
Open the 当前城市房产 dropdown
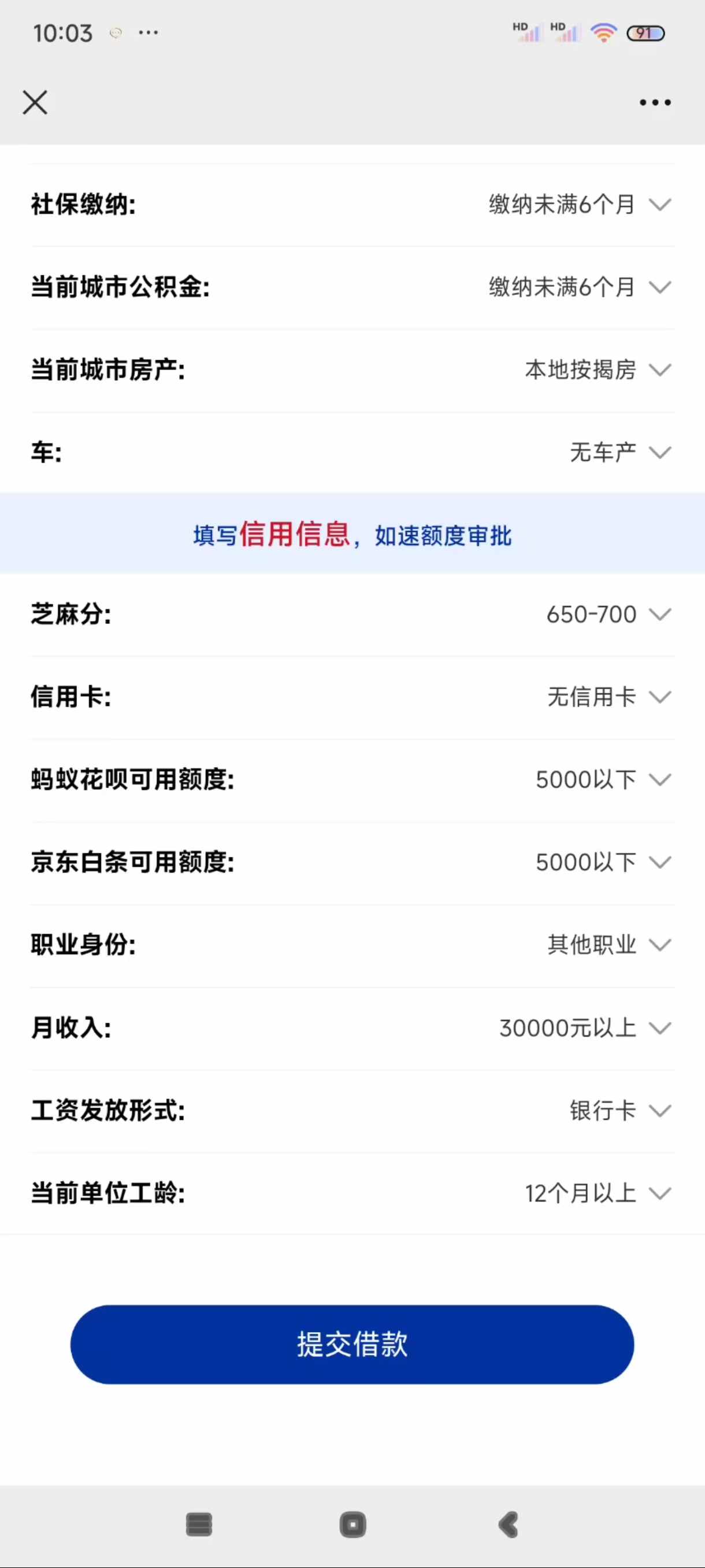pyautogui.click(x=353, y=370)
